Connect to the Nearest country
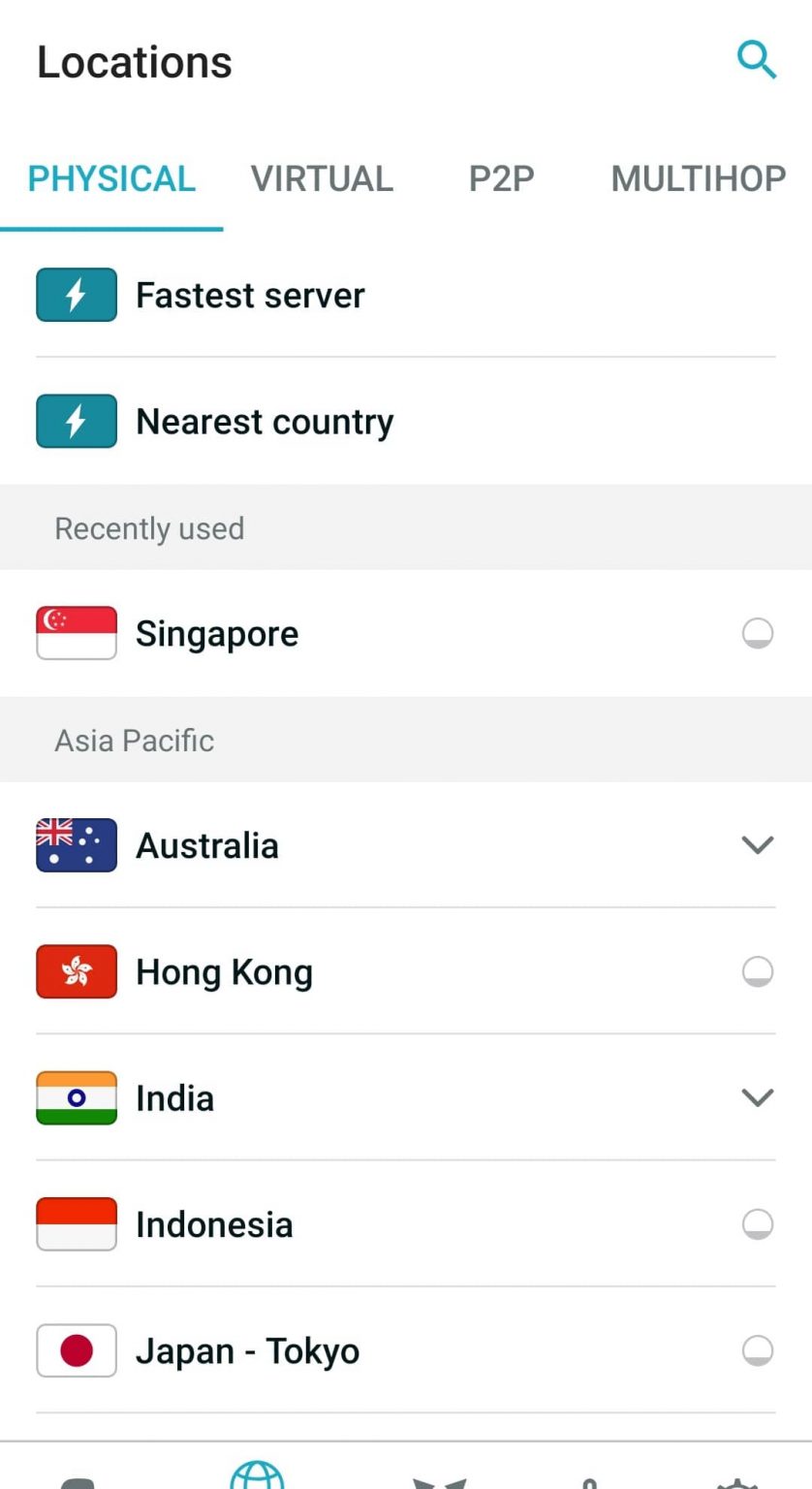812x1489 pixels. click(x=406, y=422)
